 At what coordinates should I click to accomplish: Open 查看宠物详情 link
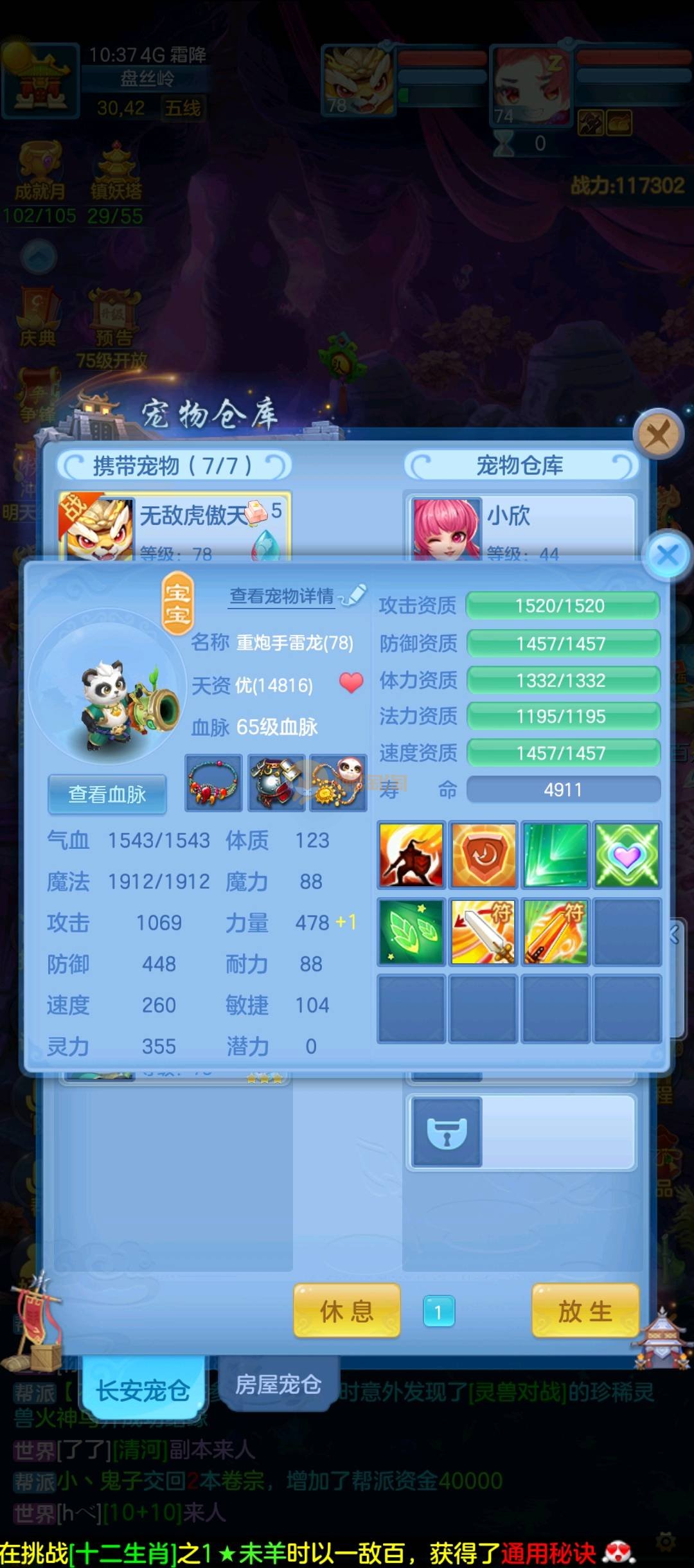click(283, 596)
